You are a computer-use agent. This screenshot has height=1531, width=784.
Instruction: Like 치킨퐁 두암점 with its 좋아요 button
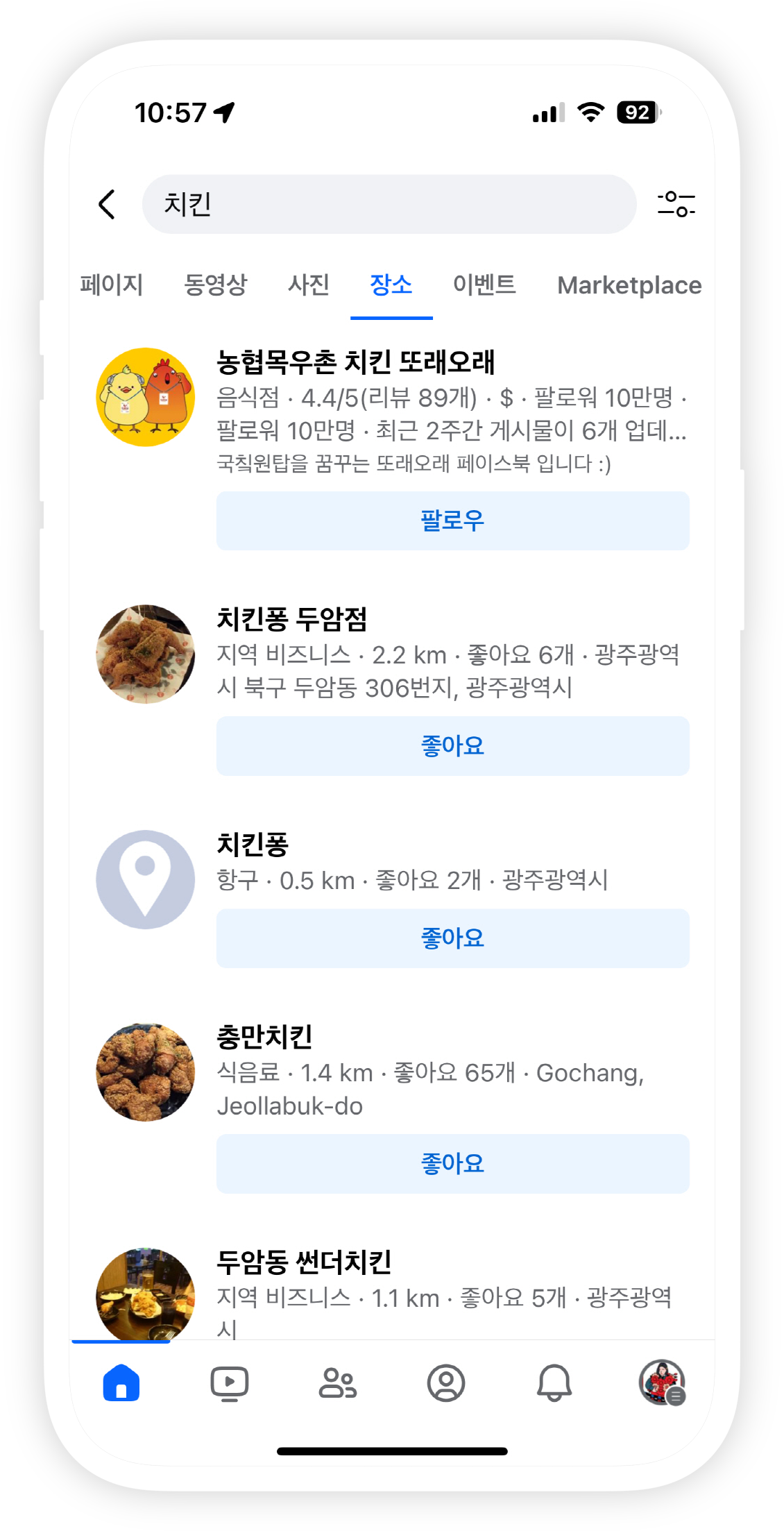453,746
